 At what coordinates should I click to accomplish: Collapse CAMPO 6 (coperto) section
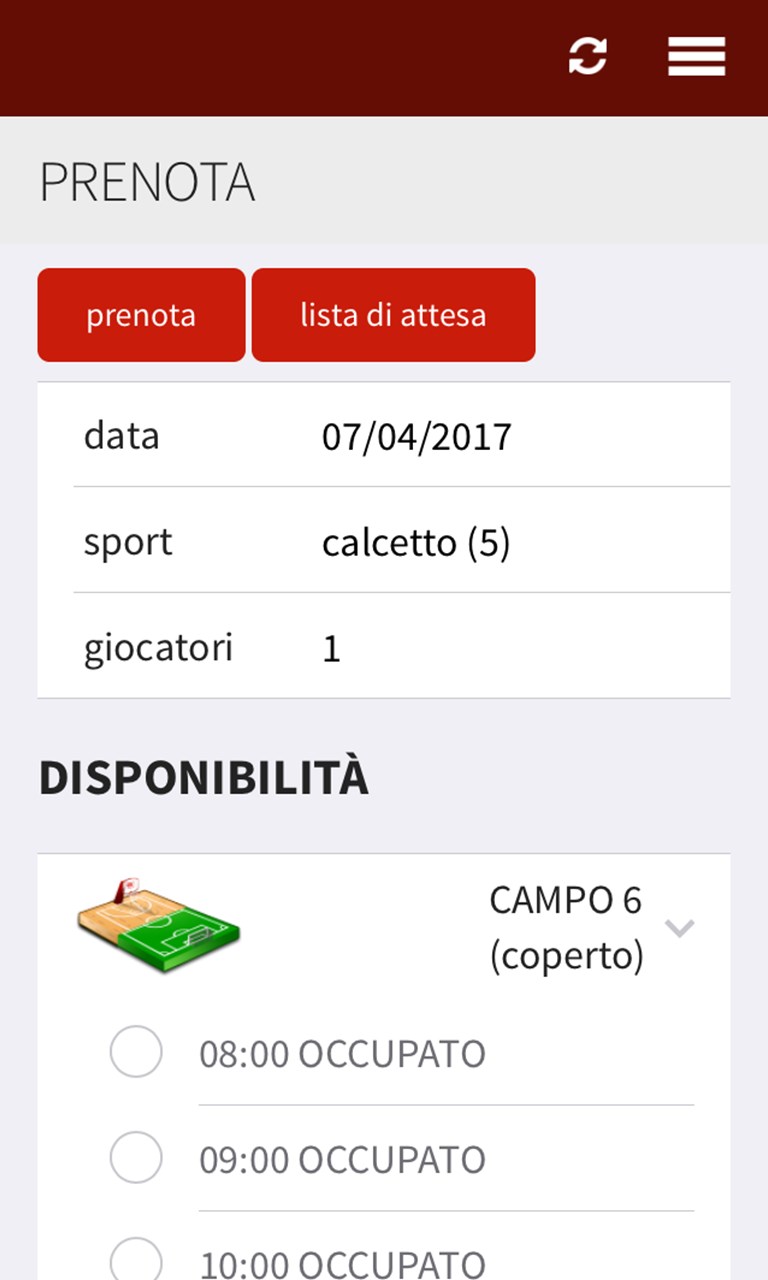click(680, 928)
